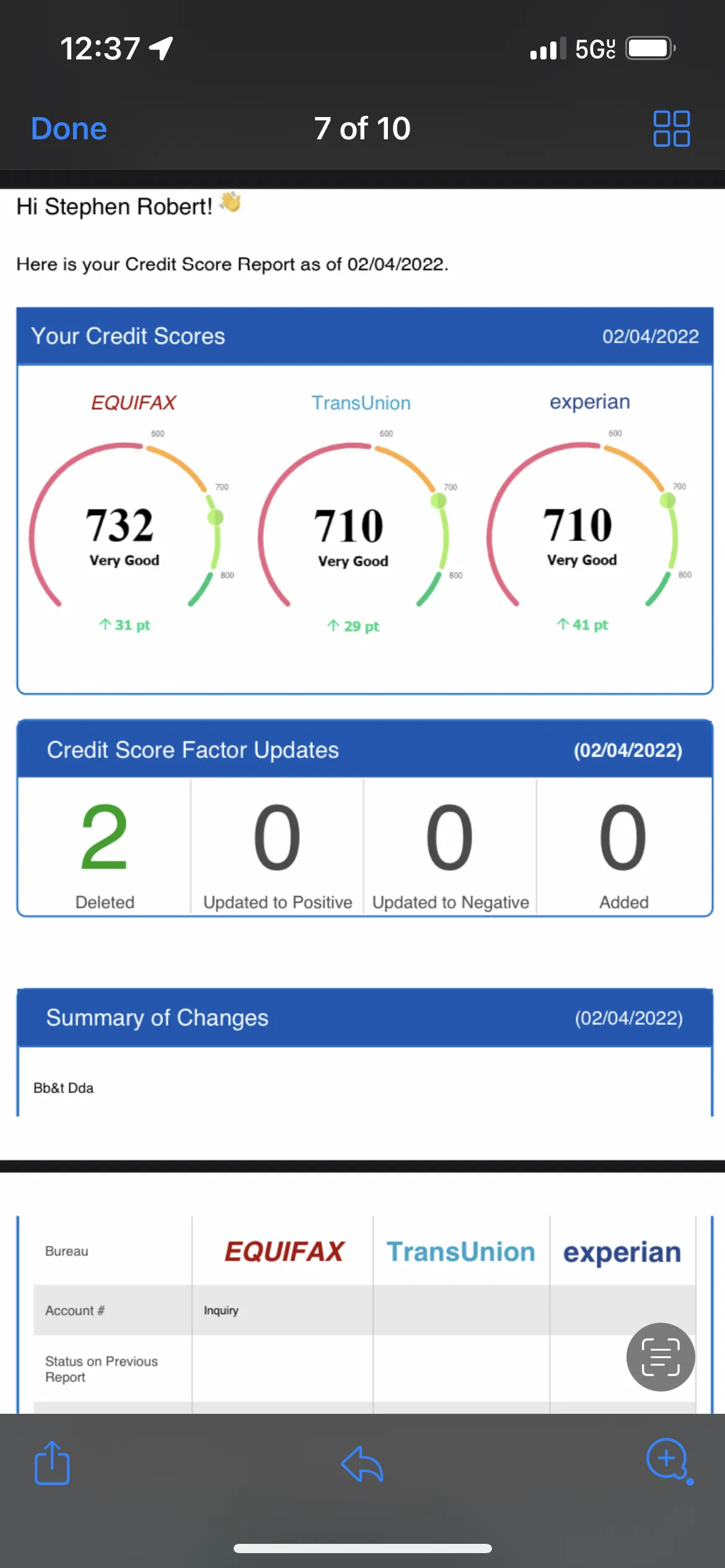Tap the reply arrow icon

[362, 1464]
